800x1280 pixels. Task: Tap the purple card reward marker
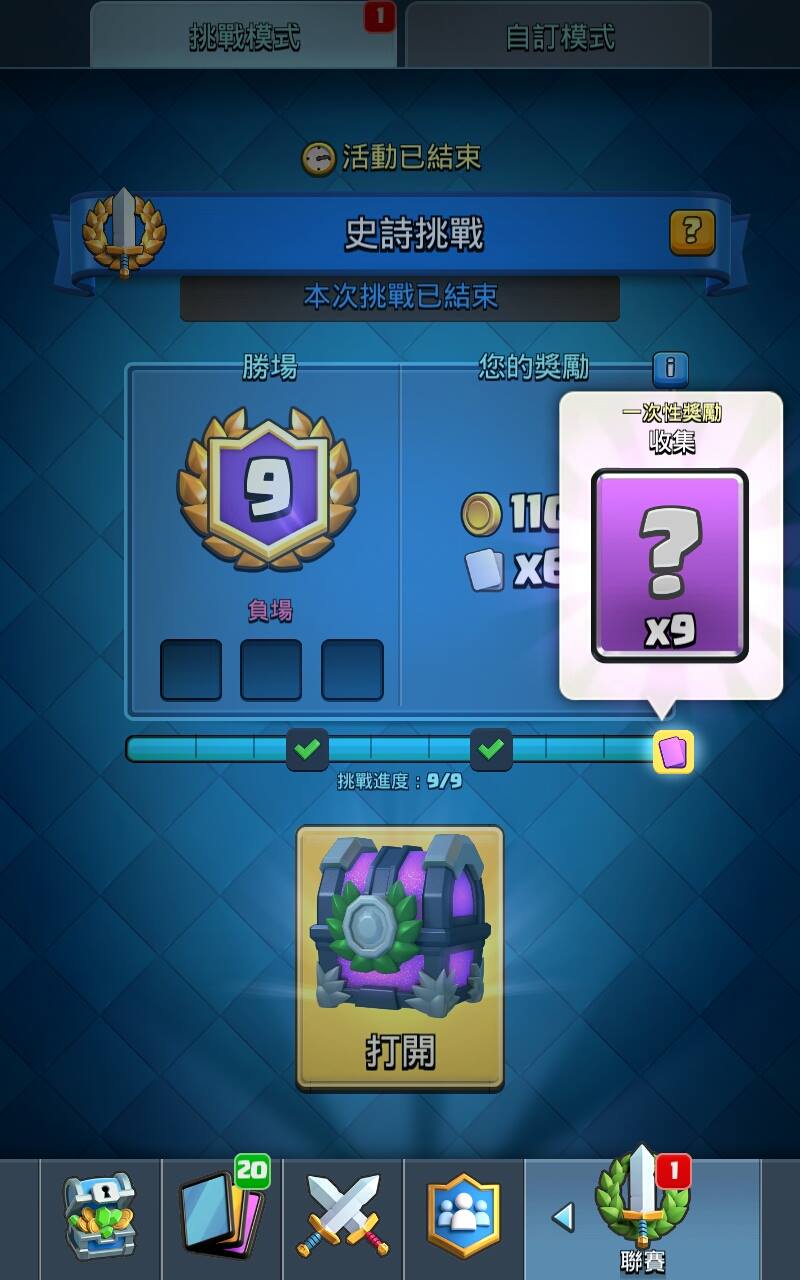(673, 751)
